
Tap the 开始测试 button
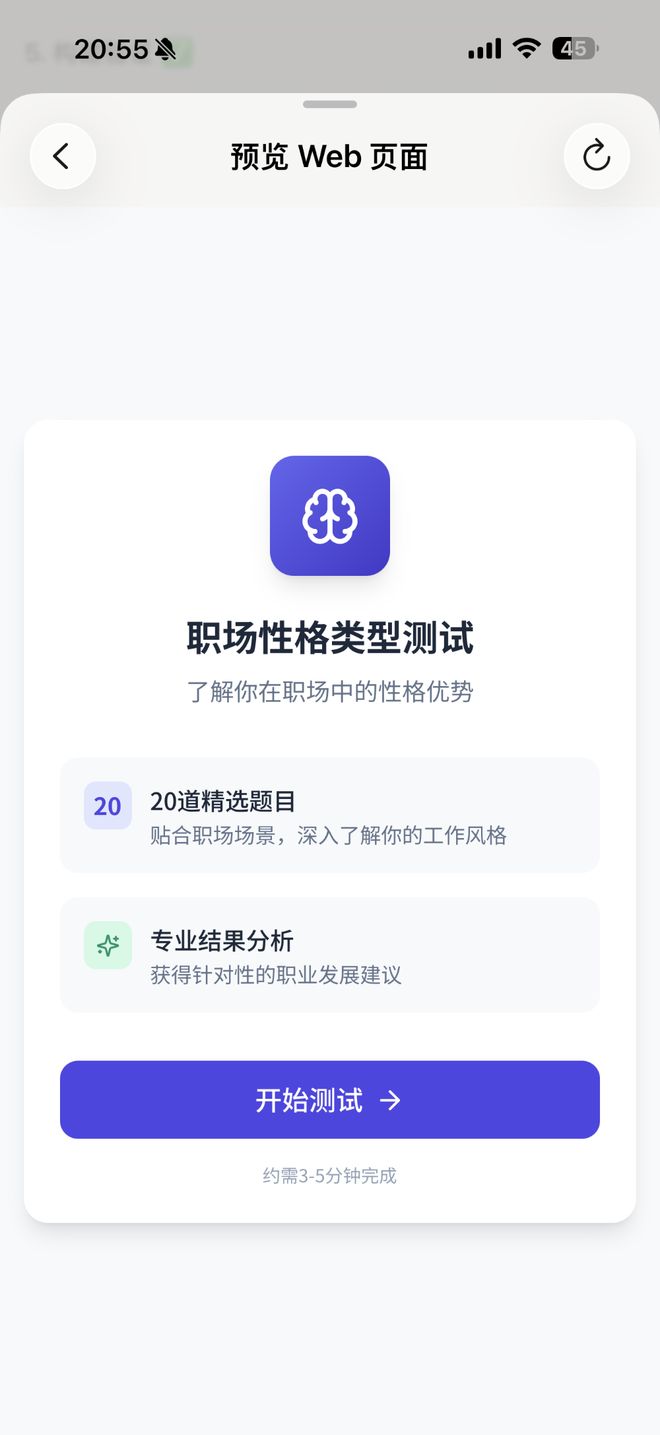330,1100
